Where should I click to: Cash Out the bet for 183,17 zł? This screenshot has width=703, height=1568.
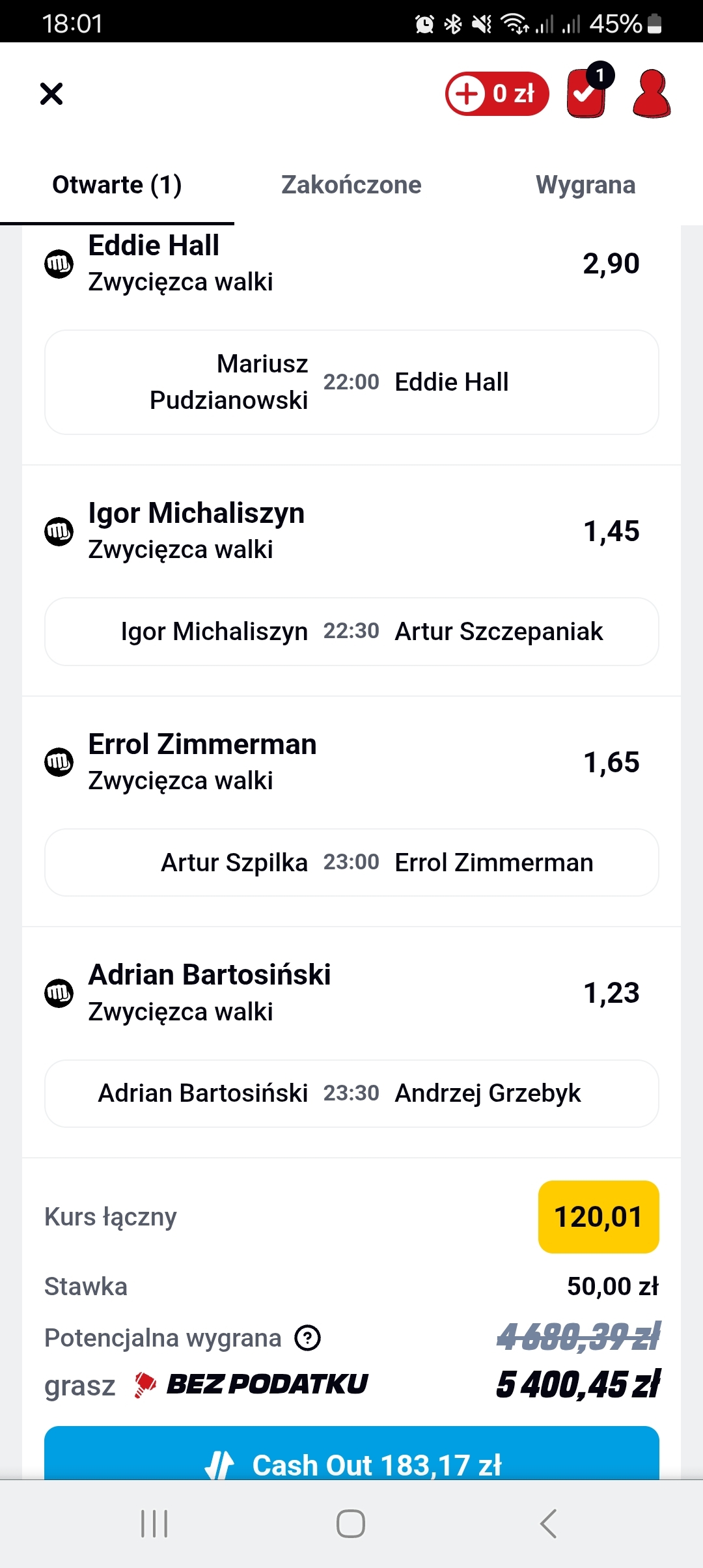(x=351, y=1459)
